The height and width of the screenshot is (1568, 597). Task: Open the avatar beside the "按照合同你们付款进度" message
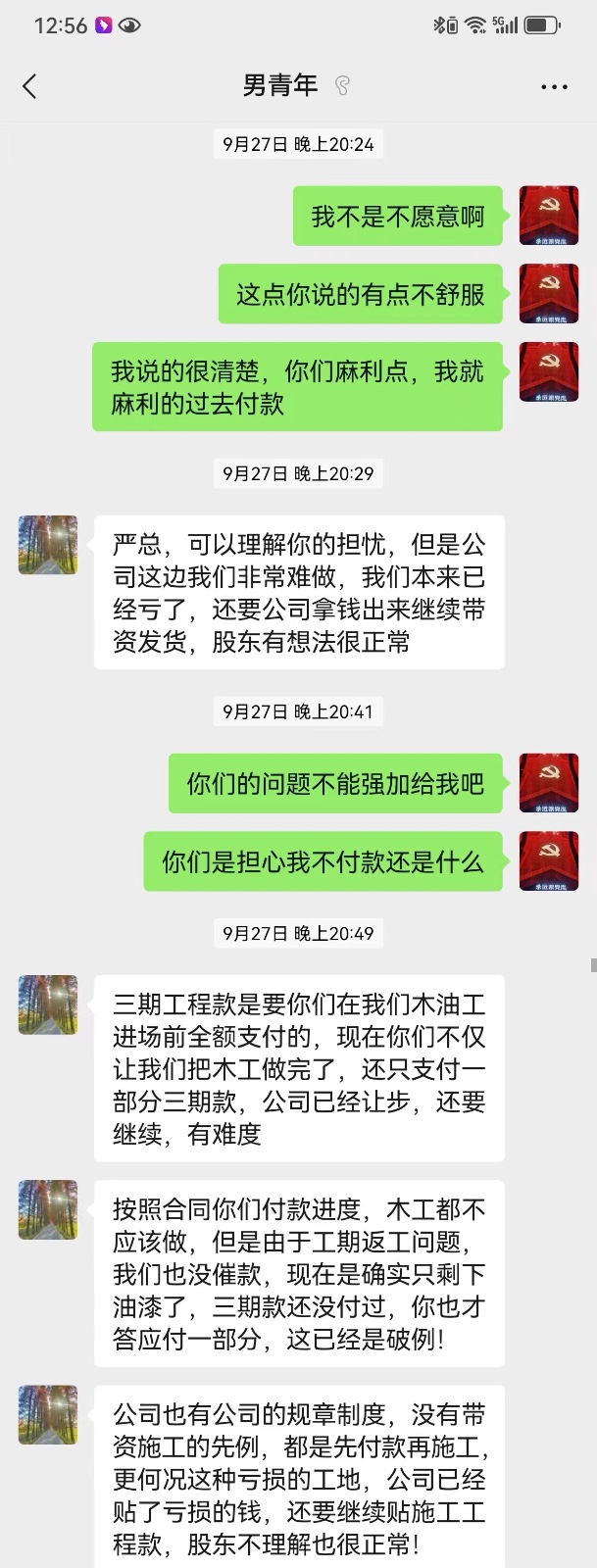(48, 1209)
